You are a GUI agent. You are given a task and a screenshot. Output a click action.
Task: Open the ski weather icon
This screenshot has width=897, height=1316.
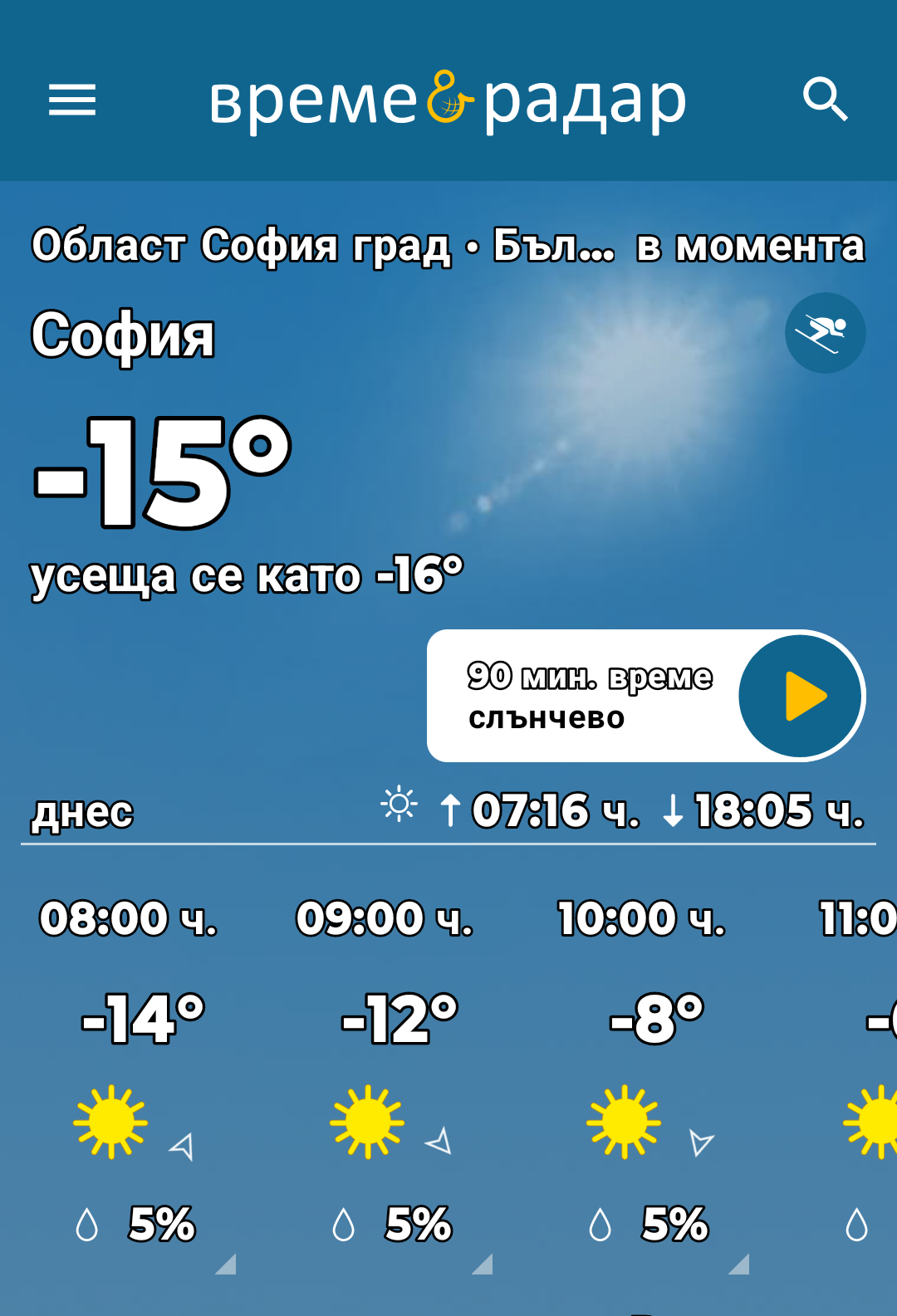point(825,333)
